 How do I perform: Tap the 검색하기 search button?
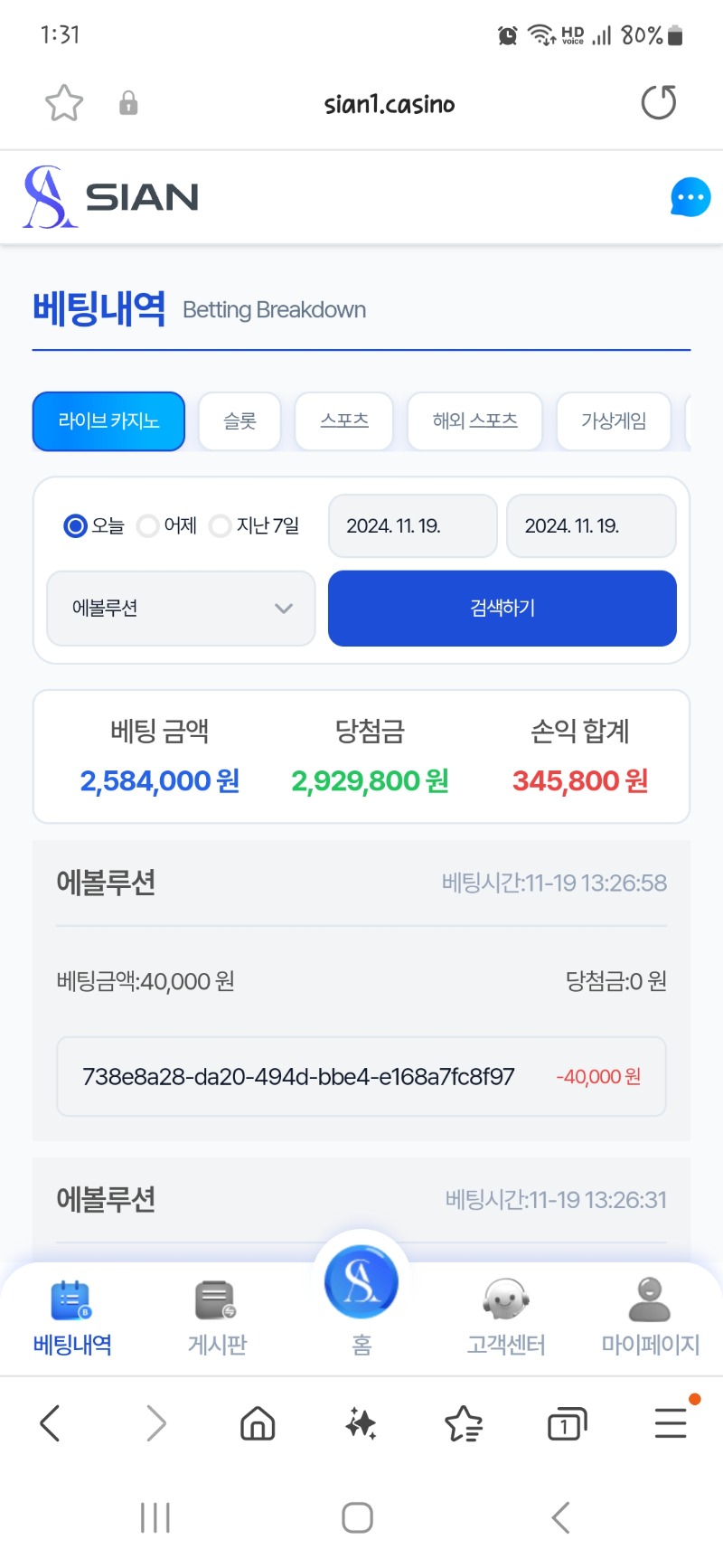502,608
